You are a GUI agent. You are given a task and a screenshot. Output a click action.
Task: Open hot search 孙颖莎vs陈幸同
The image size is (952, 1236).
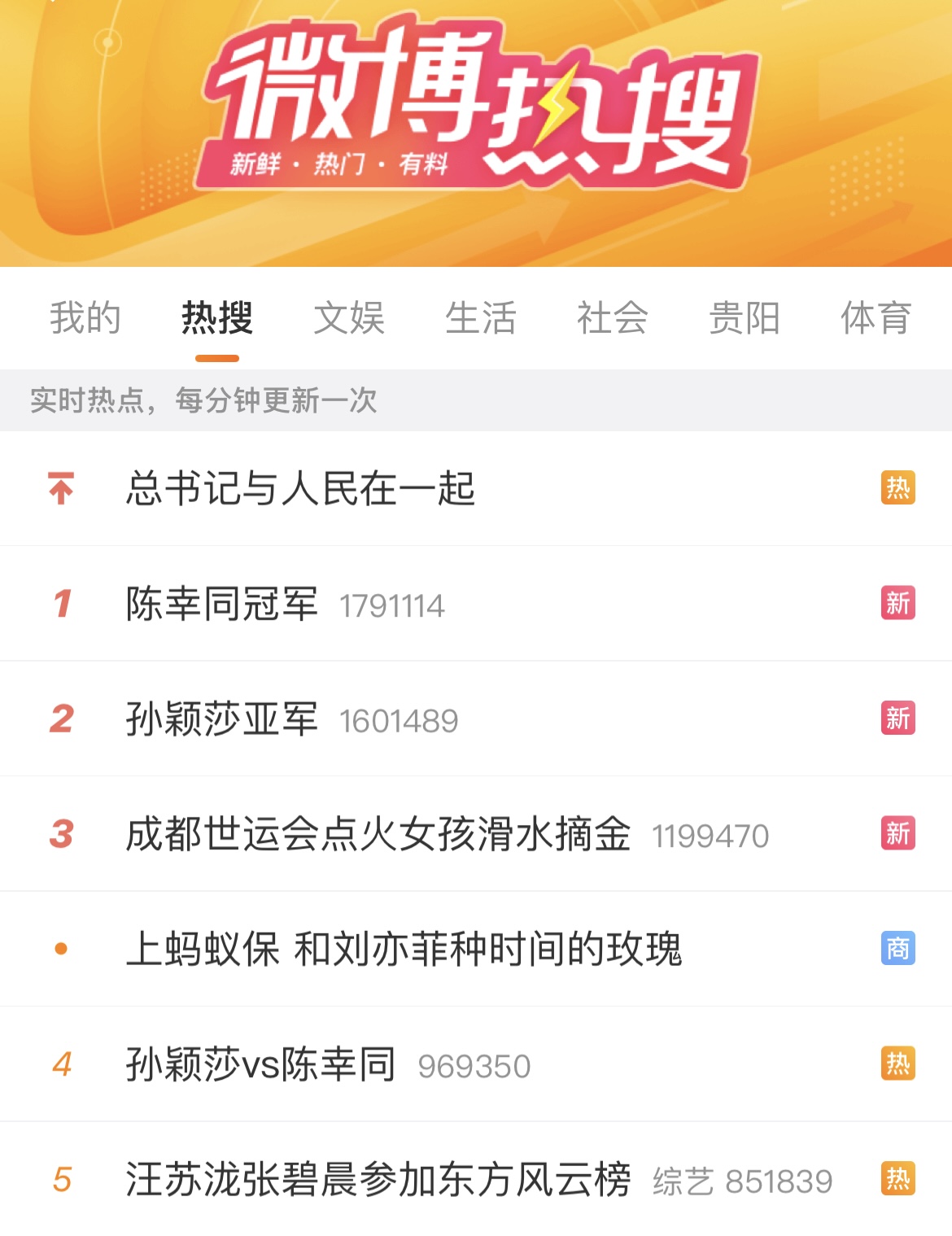[260, 1065]
